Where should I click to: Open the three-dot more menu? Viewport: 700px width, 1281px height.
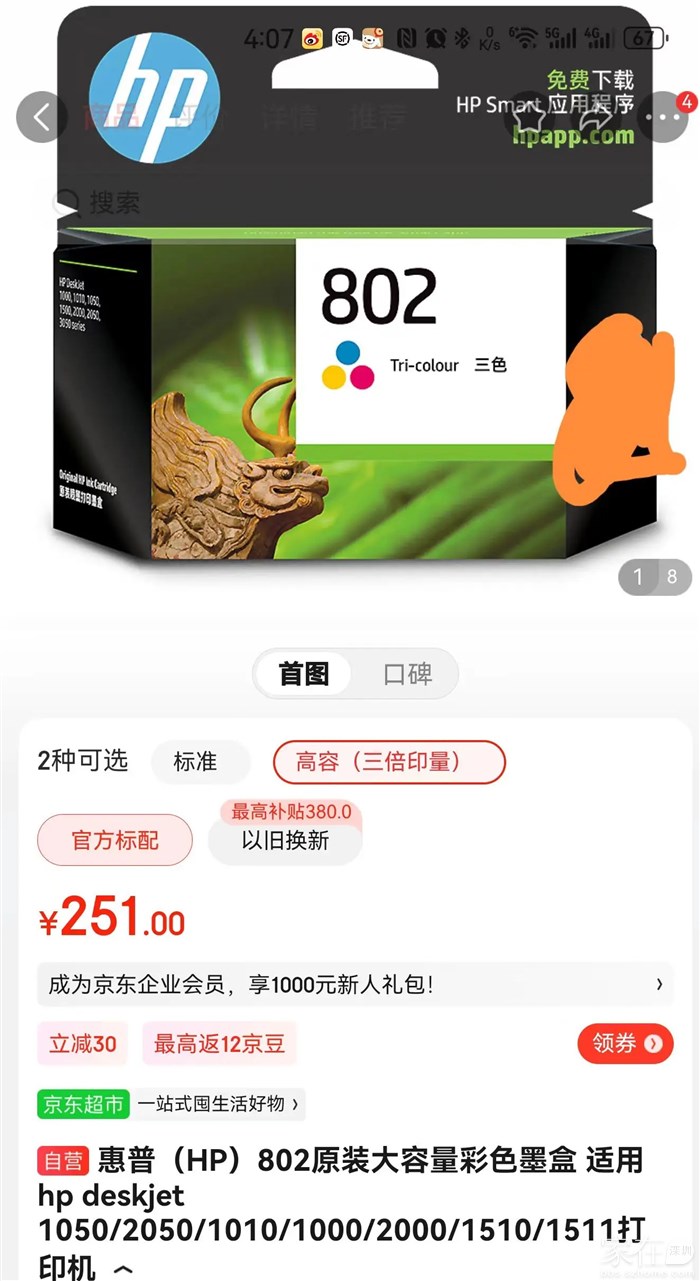666,117
